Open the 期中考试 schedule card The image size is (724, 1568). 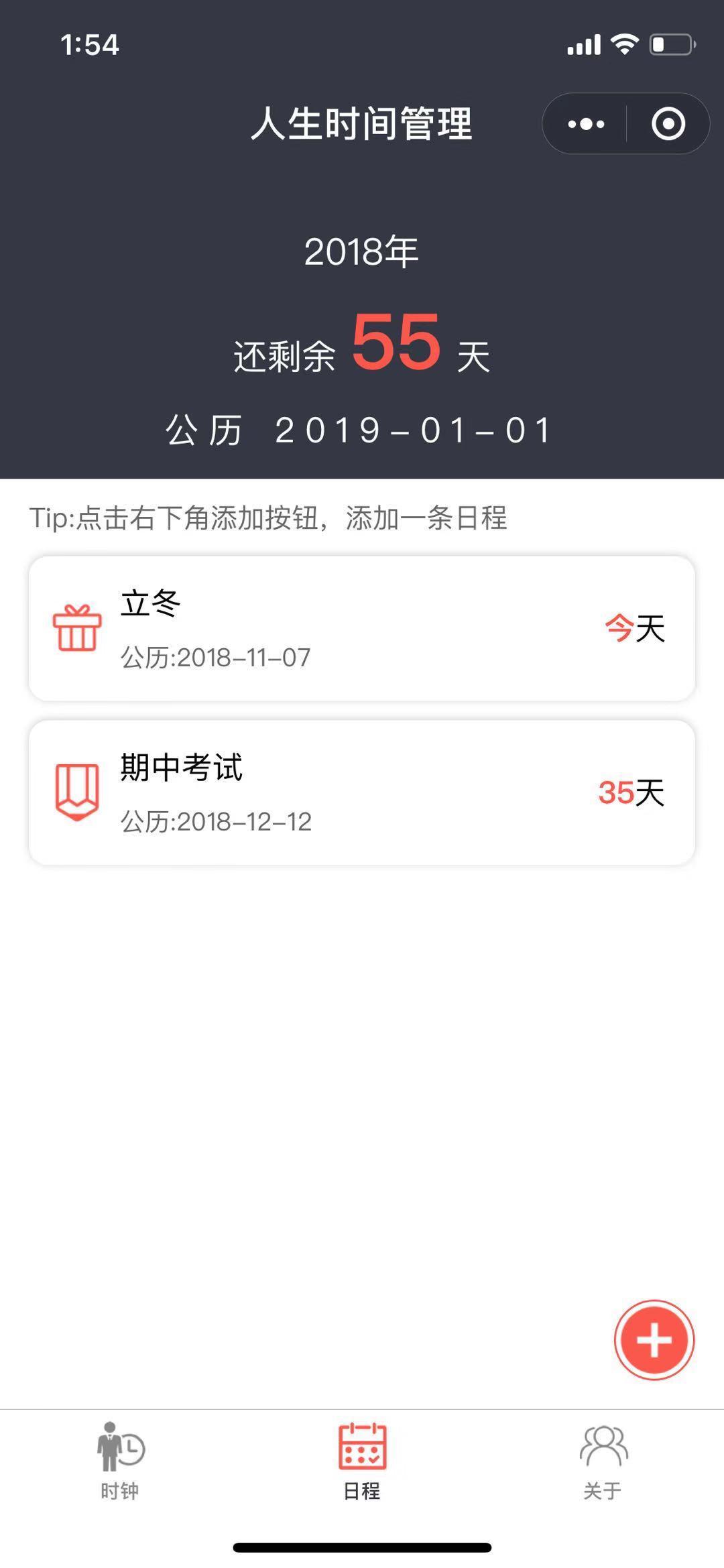tap(361, 792)
